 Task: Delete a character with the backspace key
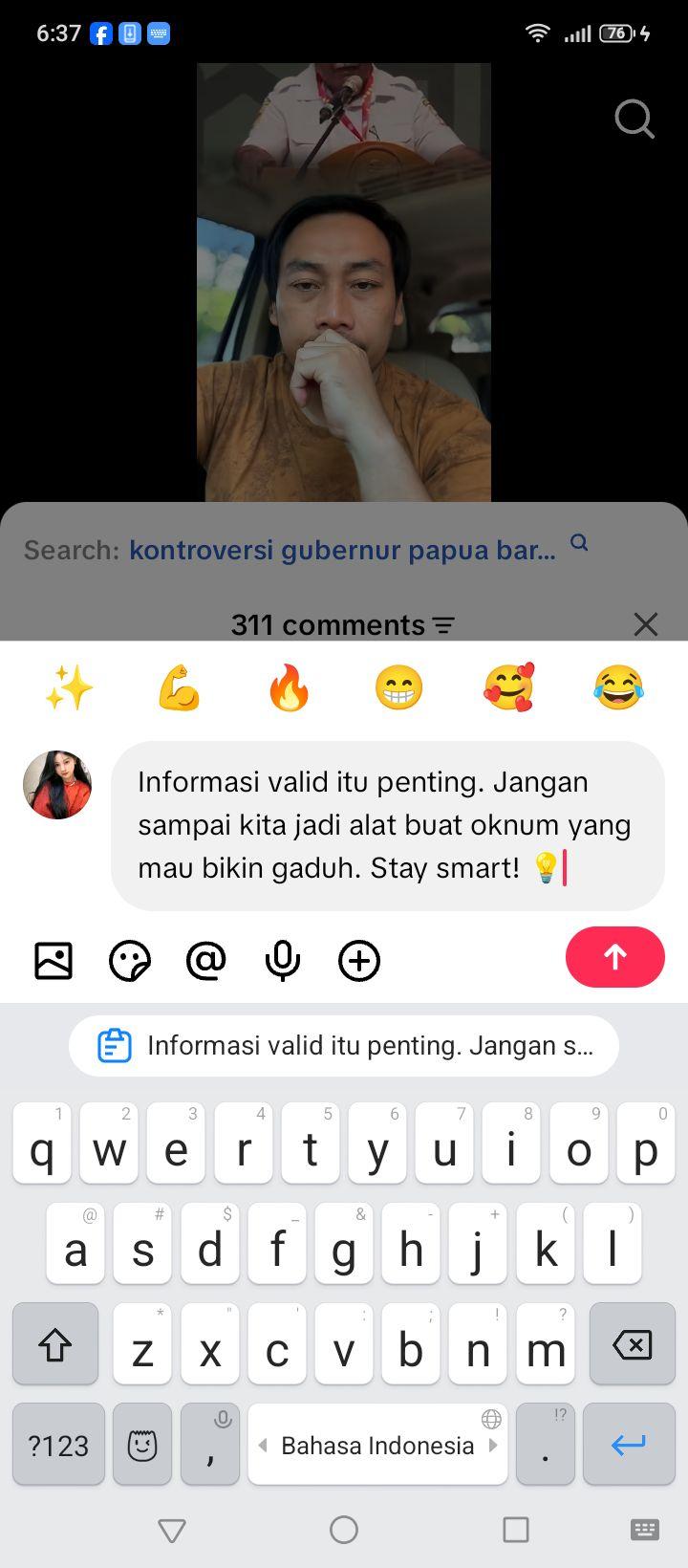point(633,1344)
